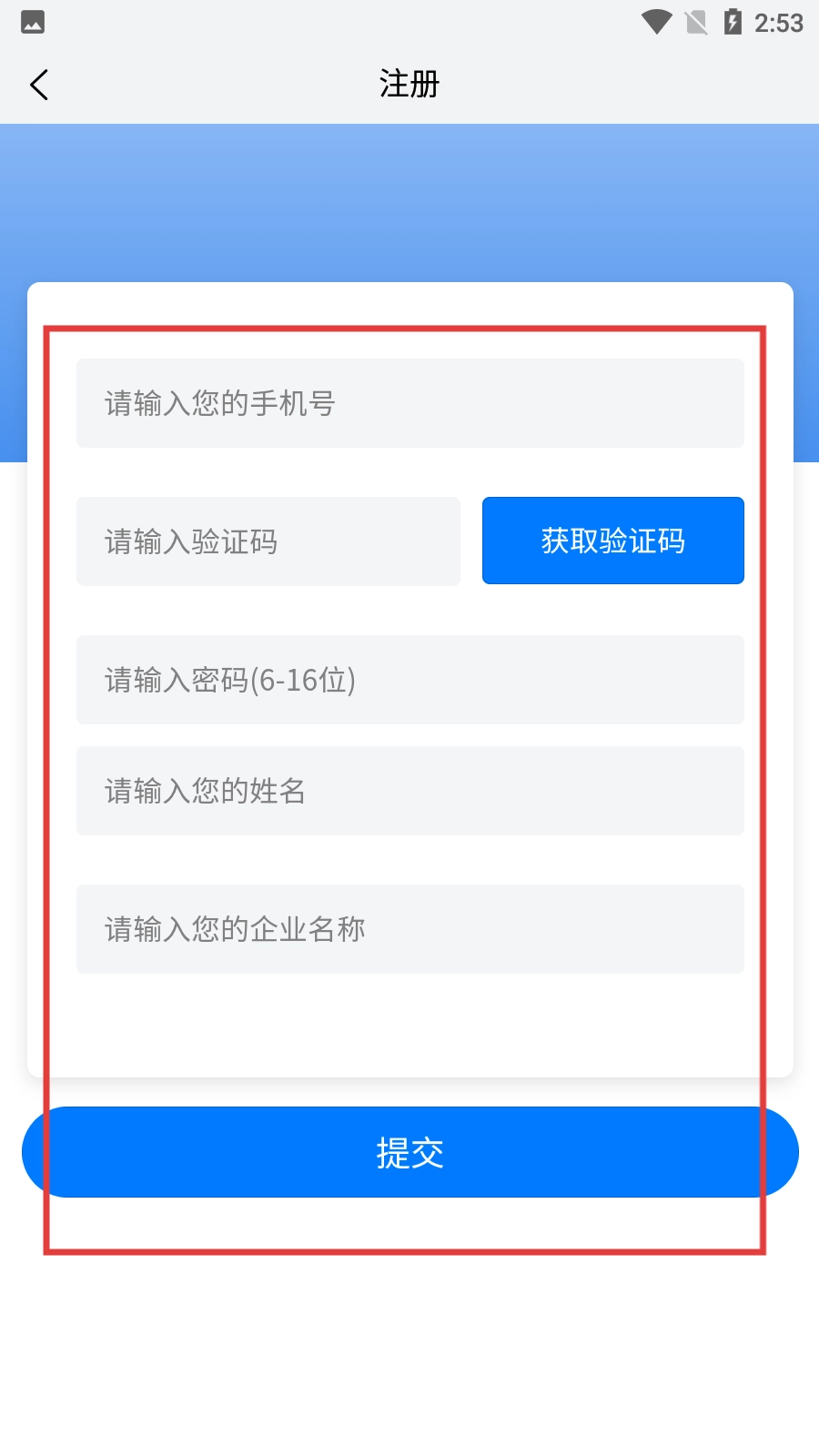Request a code with 获取验证码
Image resolution: width=819 pixels, height=1456 pixels.
pyautogui.click(x=612, y=541)
